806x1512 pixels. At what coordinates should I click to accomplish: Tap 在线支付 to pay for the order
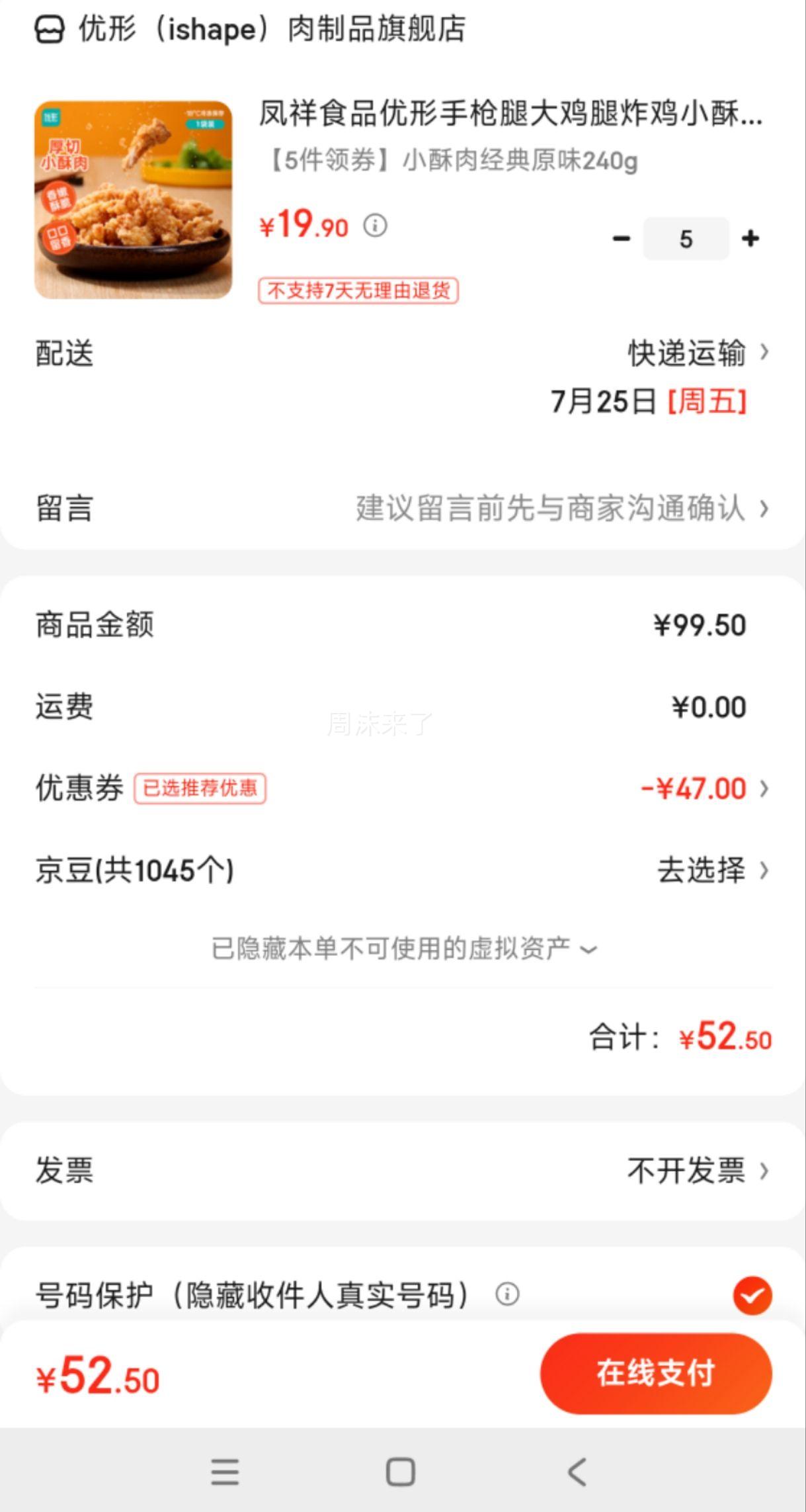click(x=656, y=1373)
